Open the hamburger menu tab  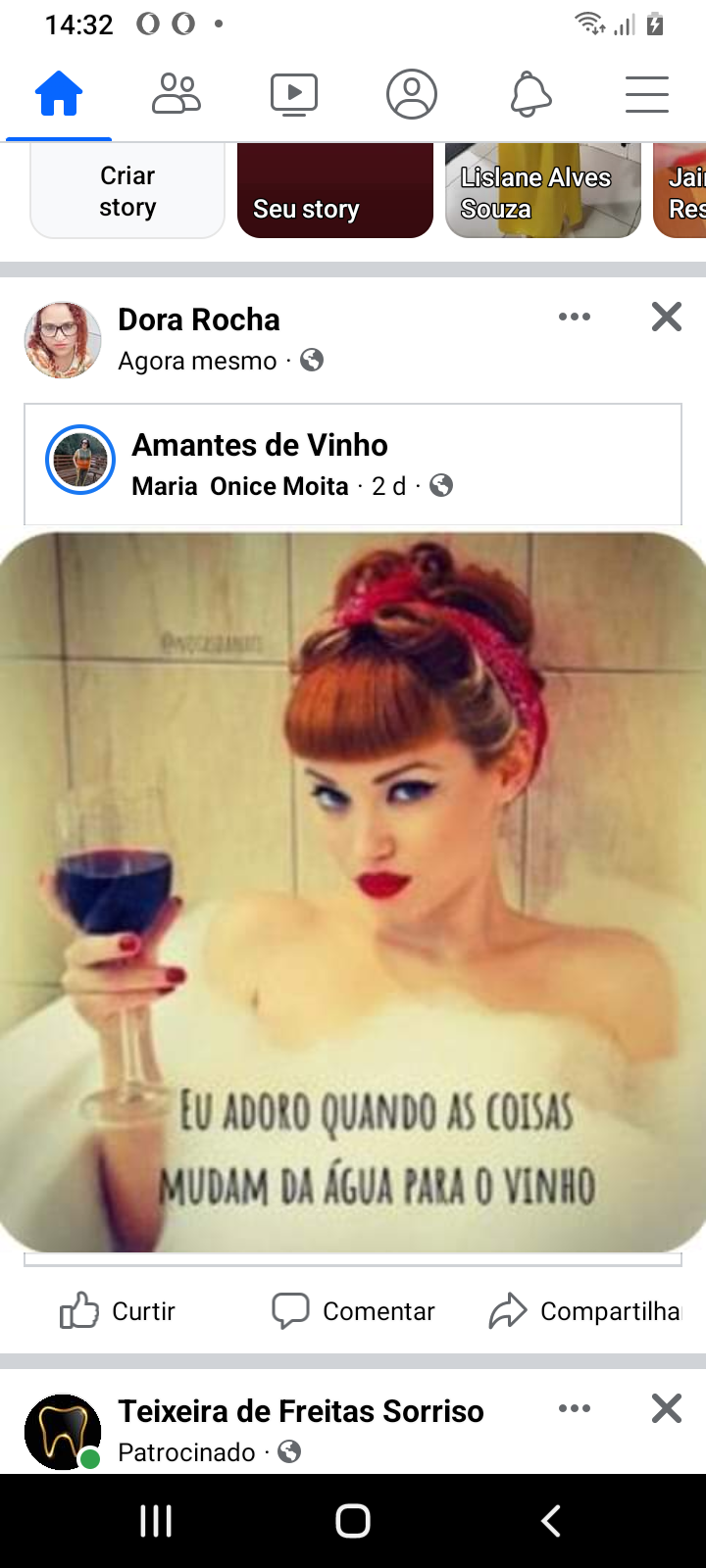coord(647,95)
